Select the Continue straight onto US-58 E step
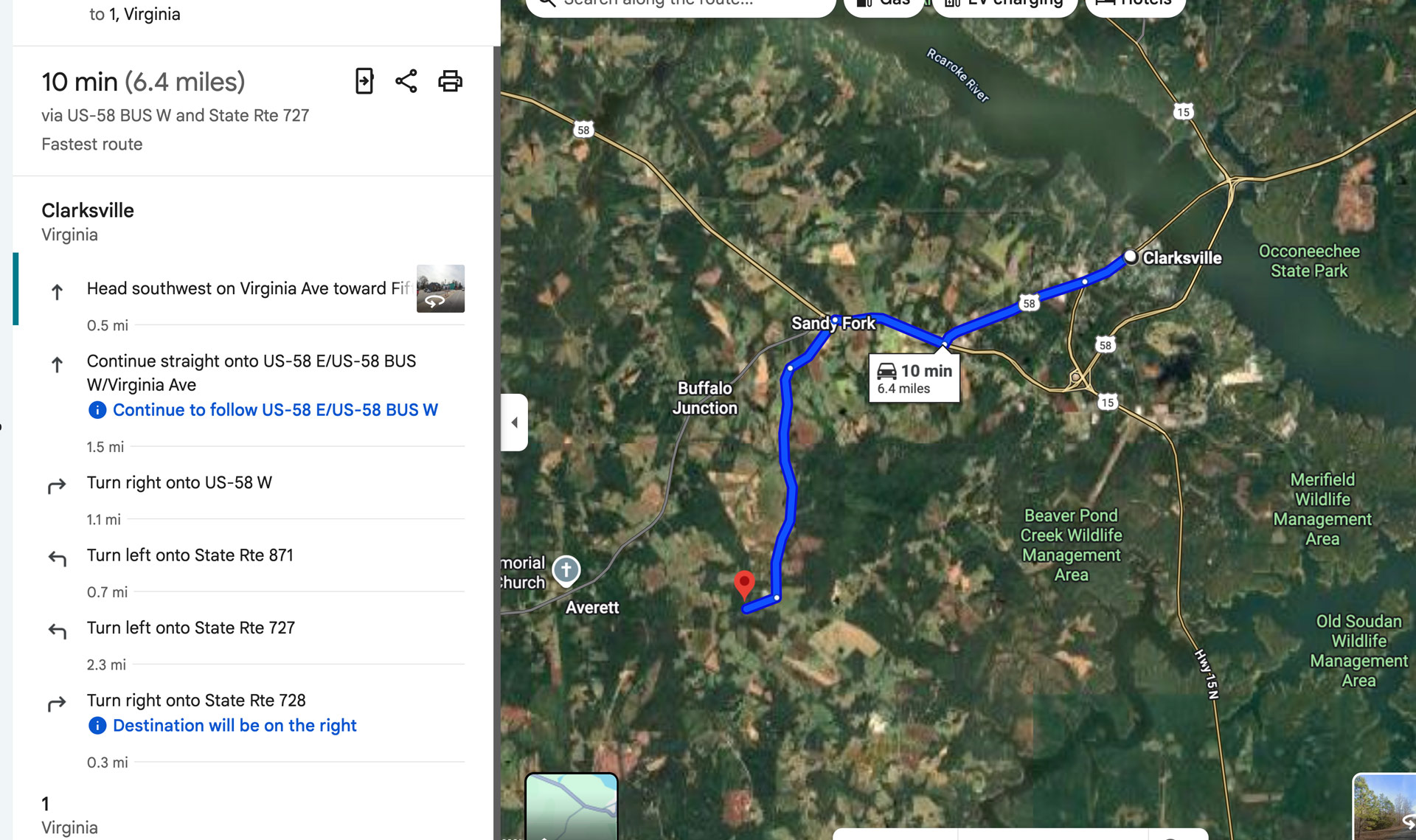The height and width of the screenshot is (840, 1416). pos(251,372)
